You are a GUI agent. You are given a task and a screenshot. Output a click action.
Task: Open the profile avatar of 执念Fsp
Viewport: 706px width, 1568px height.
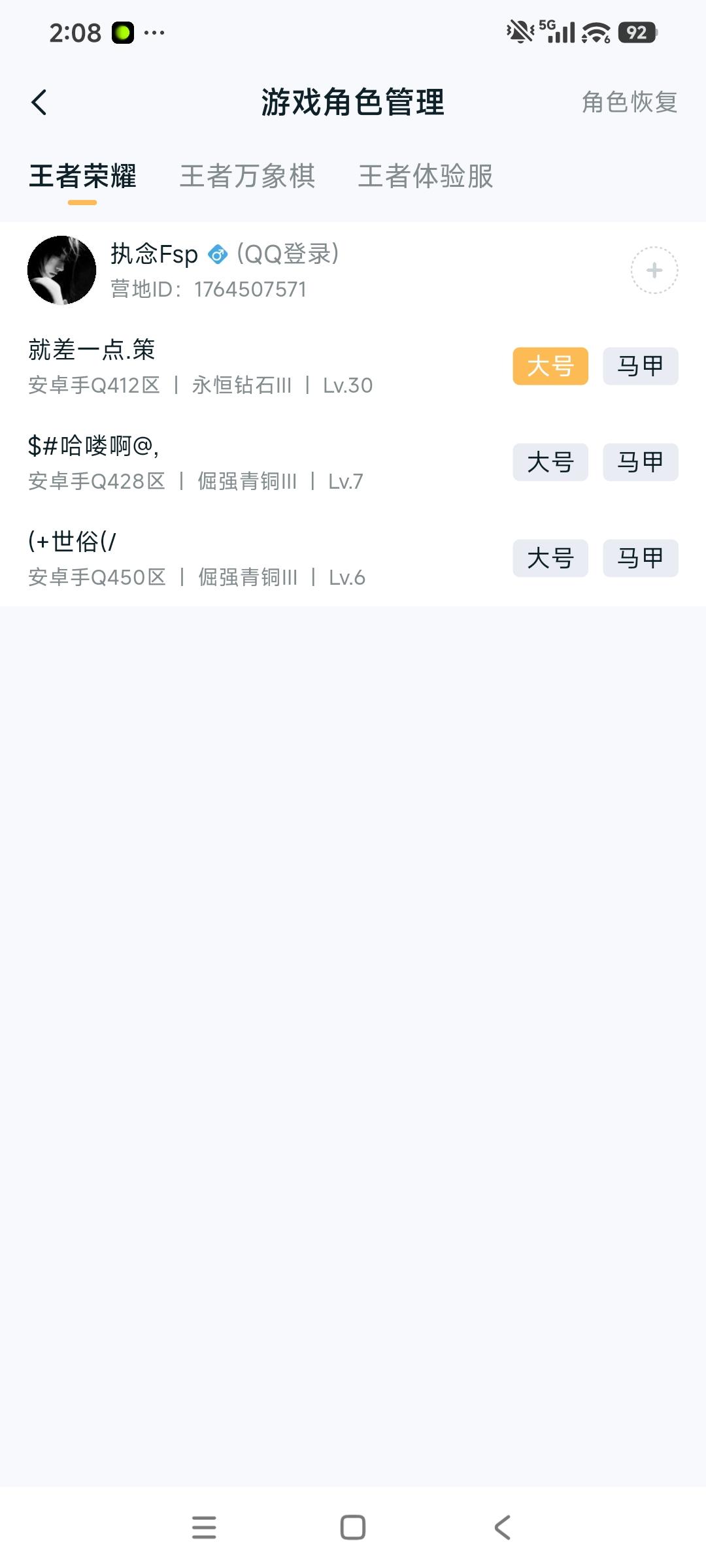[62, 269]
